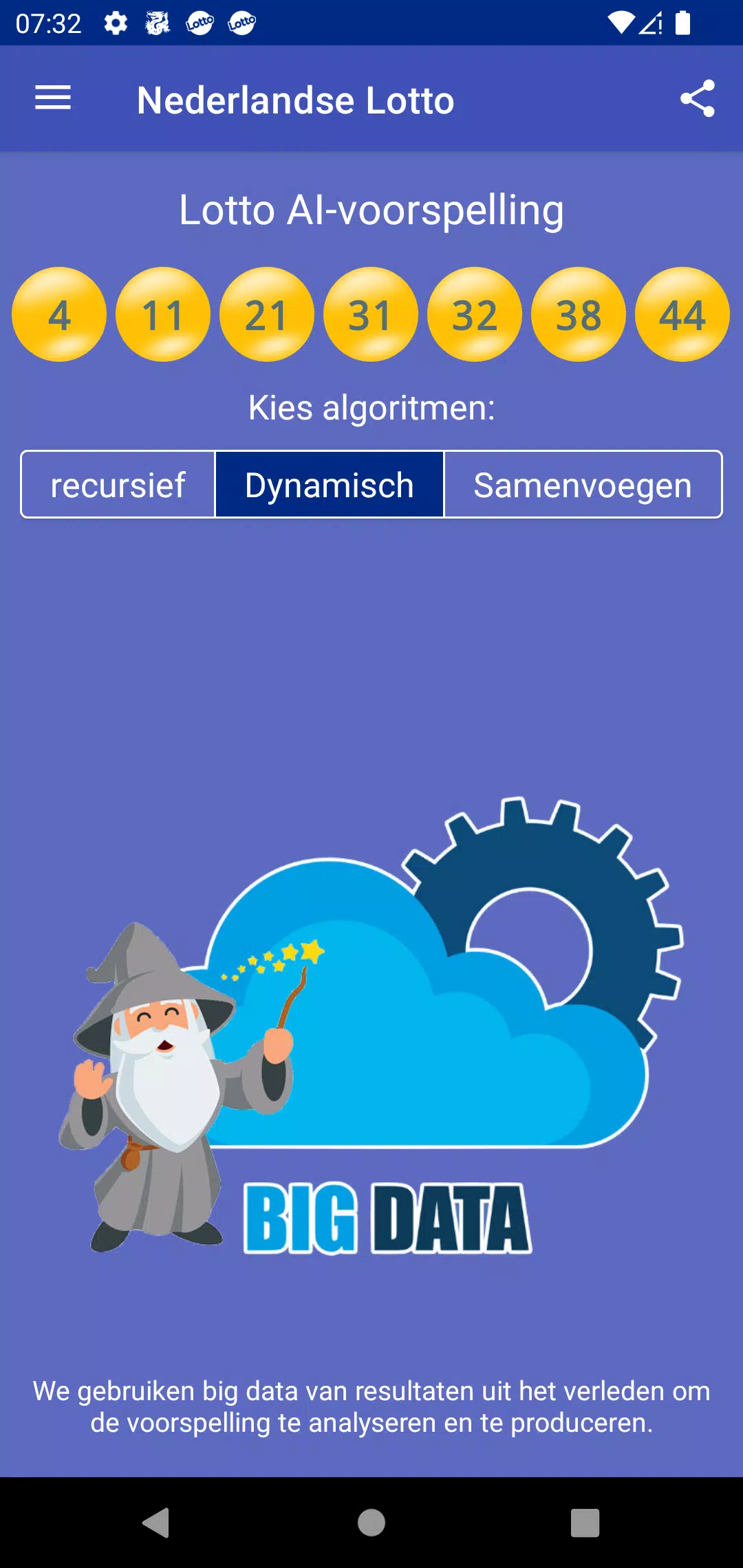Viewport: 743px width, 1568px height.
Task: Select the Dynamisch algorithm
Action: (330, 485)
